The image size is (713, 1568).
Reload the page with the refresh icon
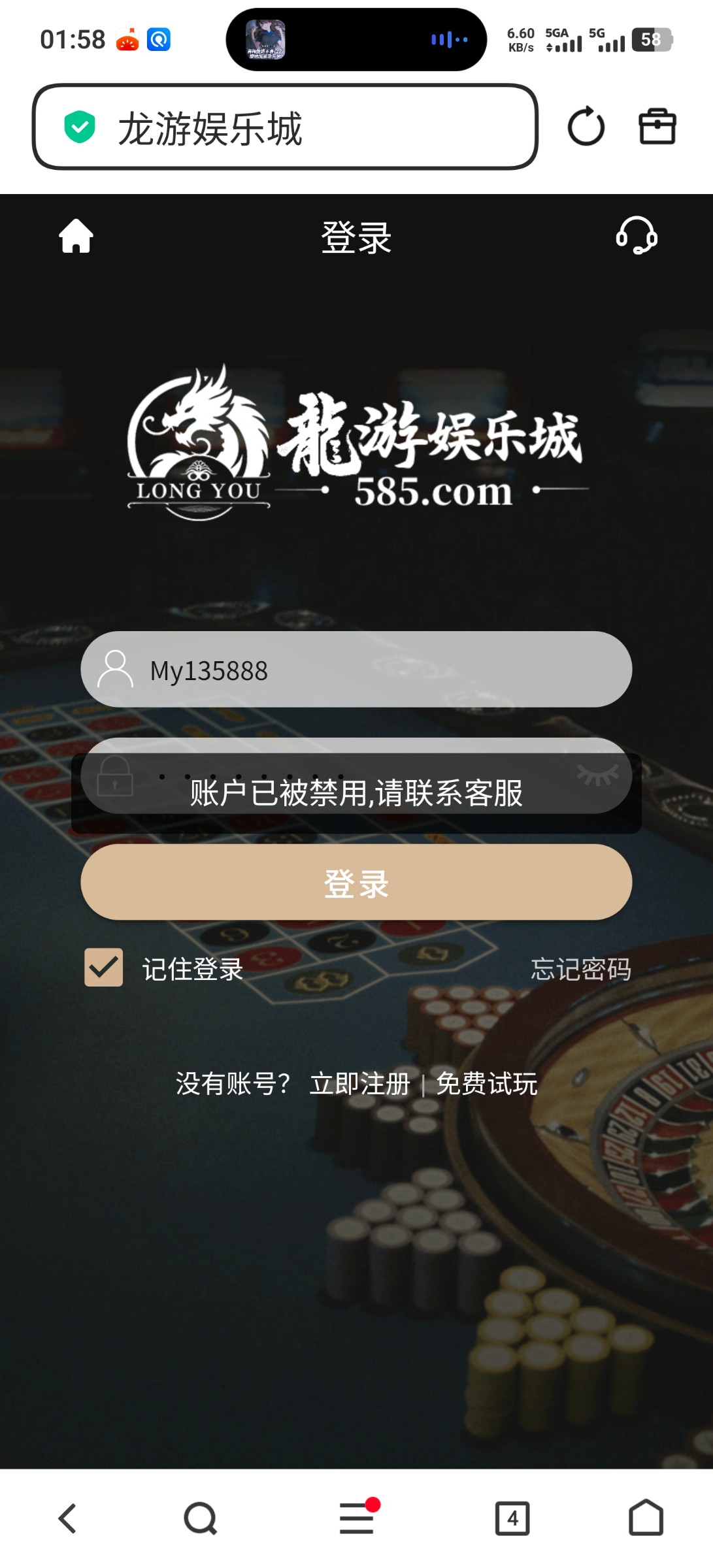click(586, 127)
